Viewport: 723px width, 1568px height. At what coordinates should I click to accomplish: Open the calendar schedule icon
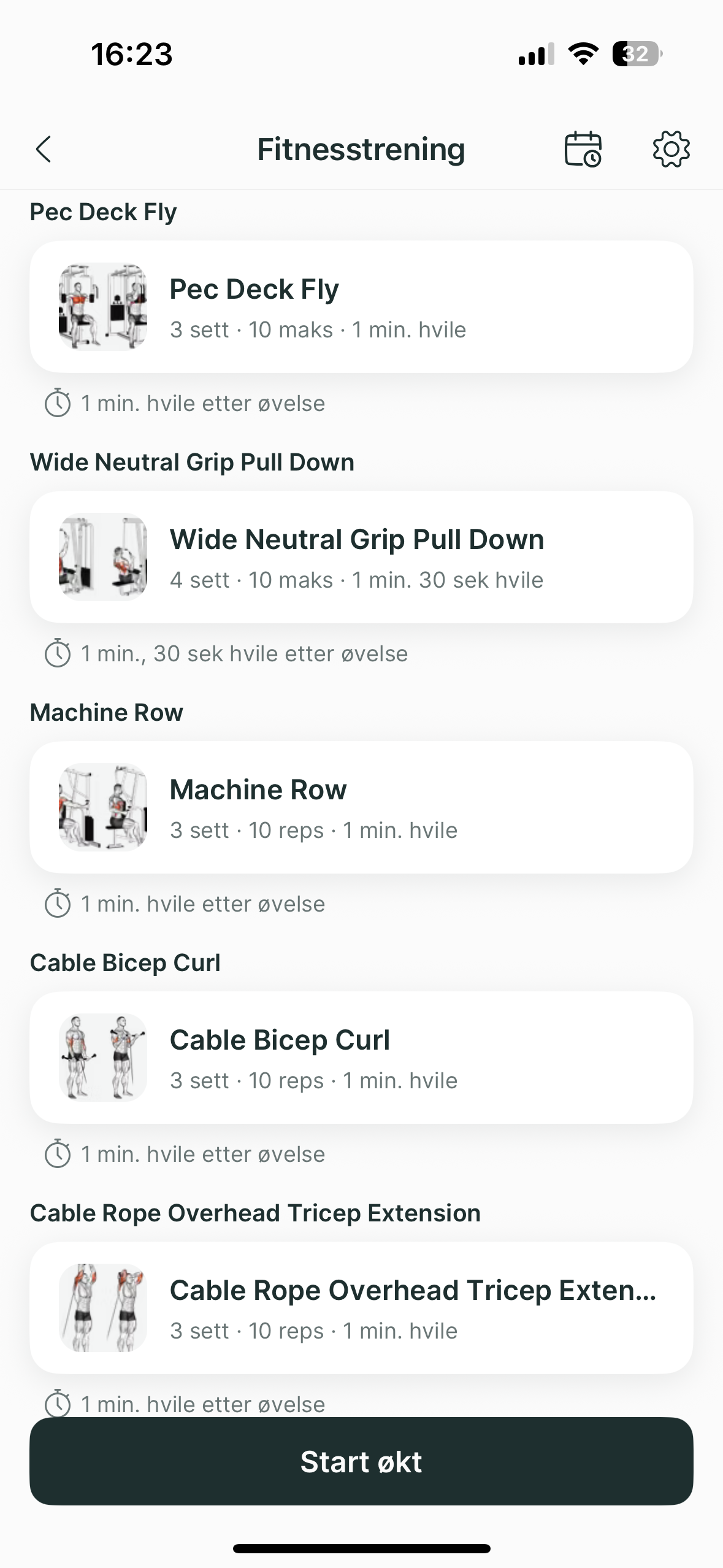click(x=583, y=149)
